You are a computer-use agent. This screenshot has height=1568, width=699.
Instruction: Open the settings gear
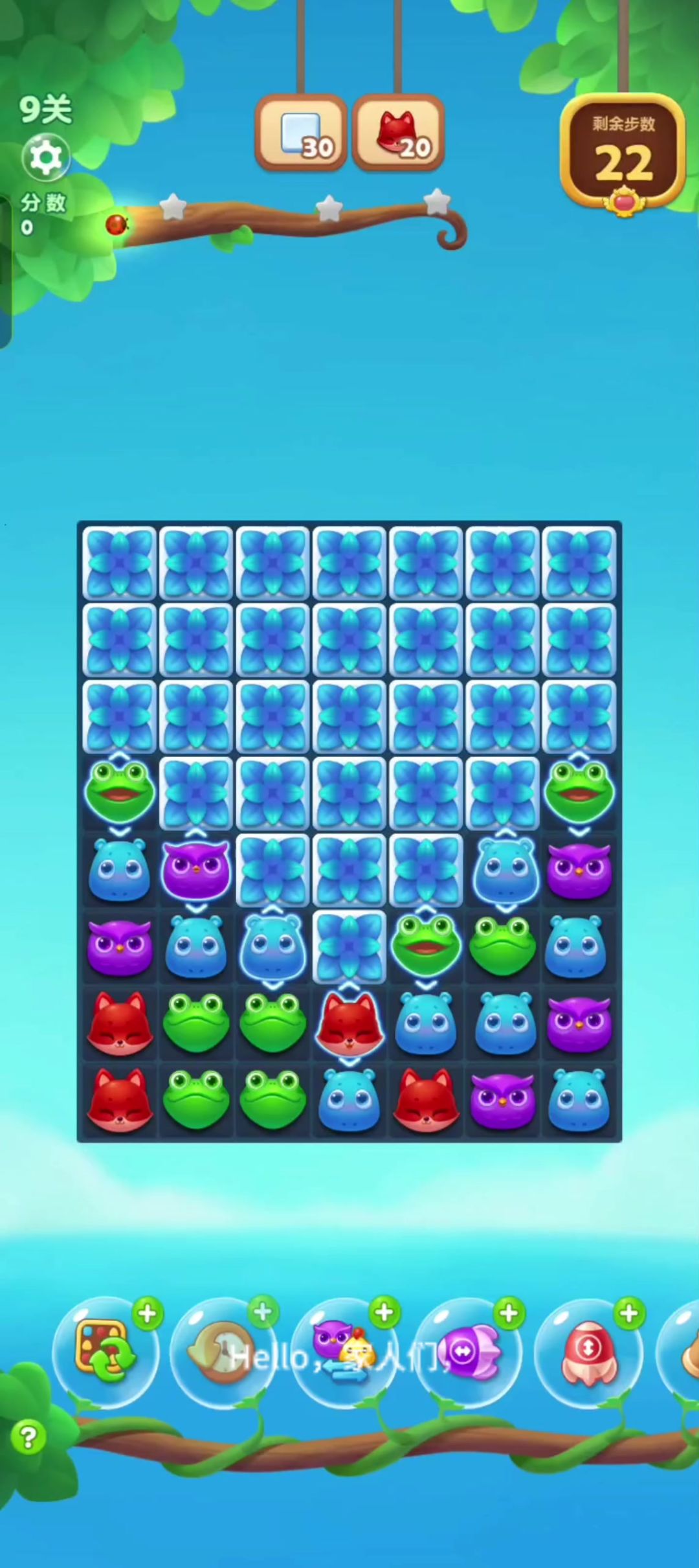coord(45,157)
